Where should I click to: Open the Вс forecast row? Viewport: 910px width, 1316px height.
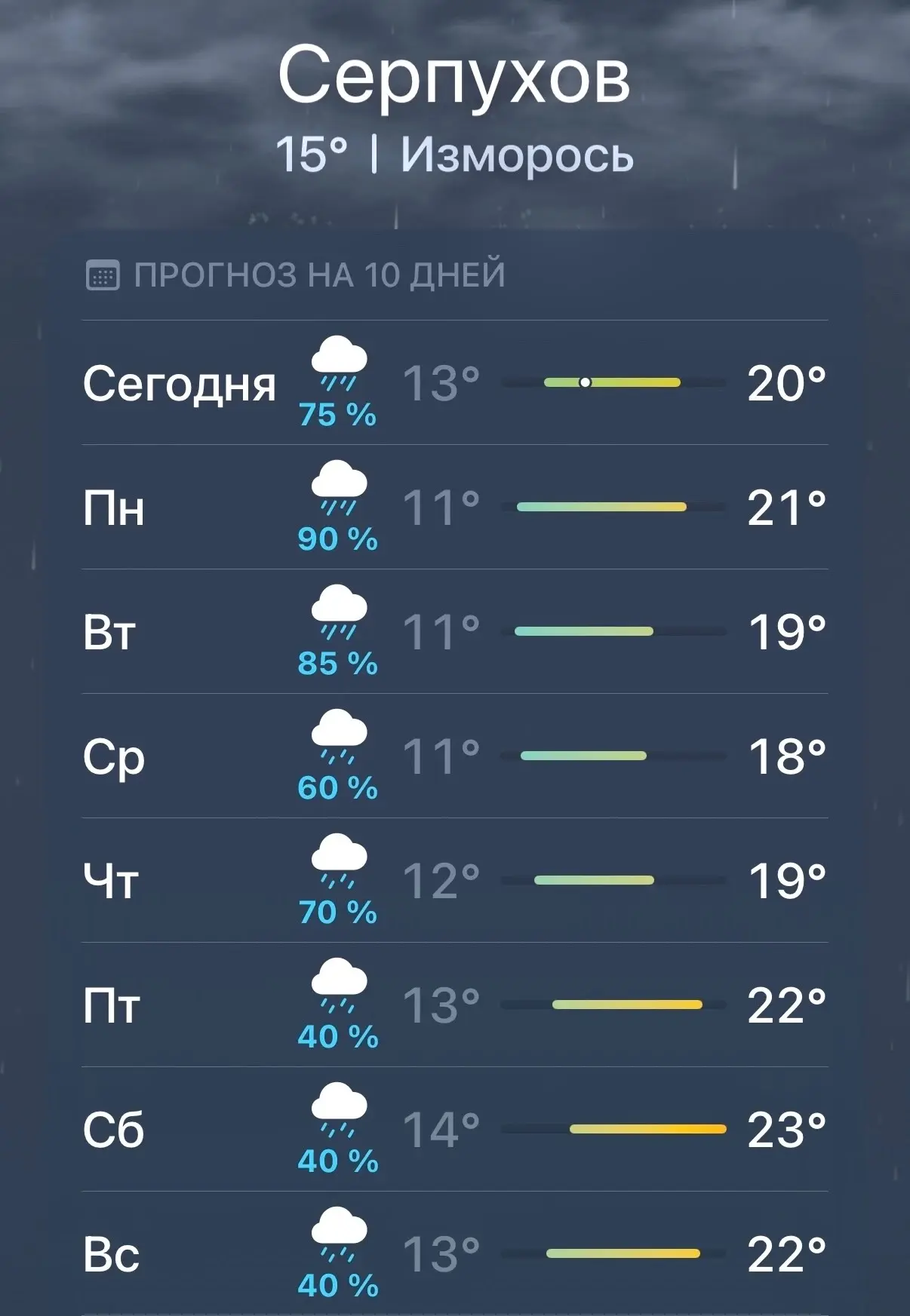454,1253
